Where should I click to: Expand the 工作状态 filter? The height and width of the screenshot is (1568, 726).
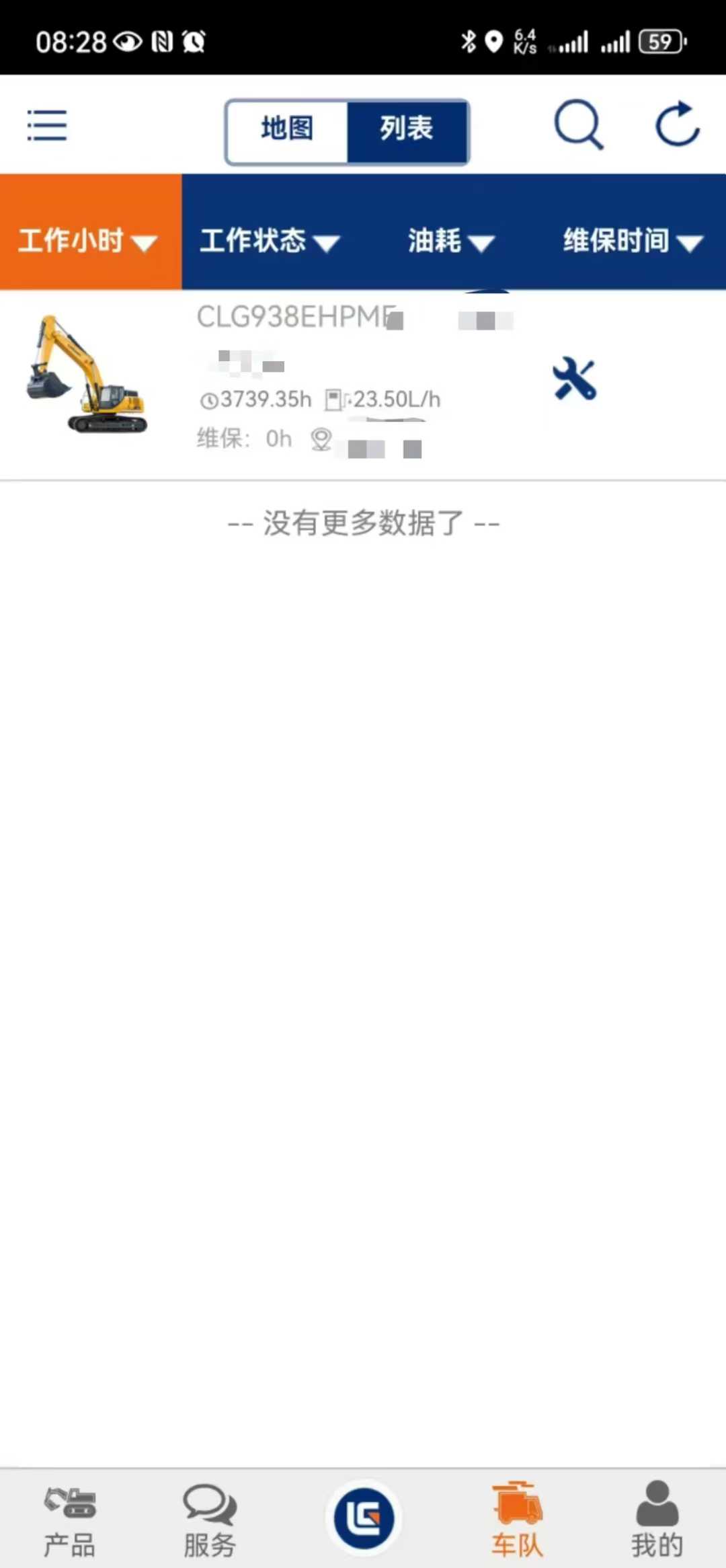[x=270, y=240]
